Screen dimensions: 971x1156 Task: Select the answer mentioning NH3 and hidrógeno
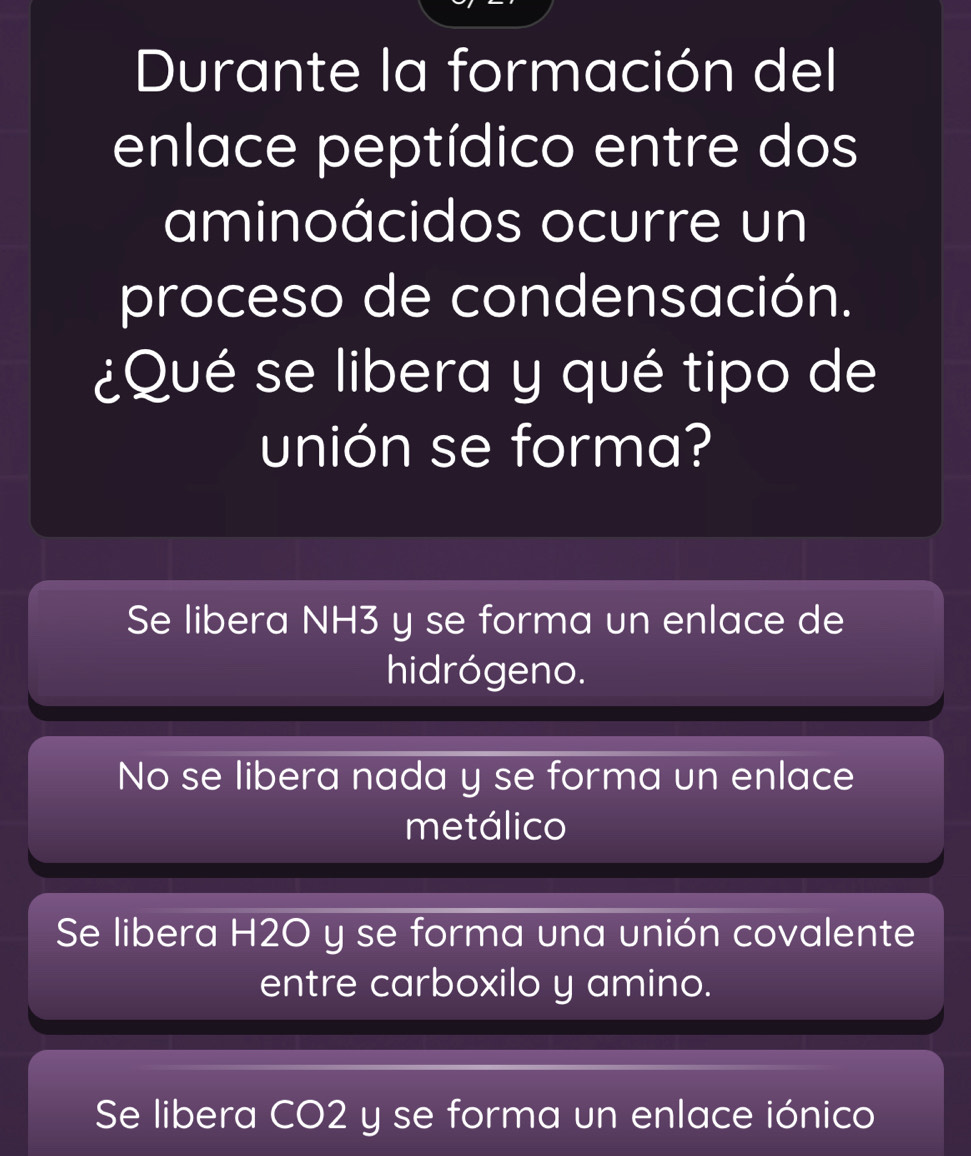coord(485,644)
